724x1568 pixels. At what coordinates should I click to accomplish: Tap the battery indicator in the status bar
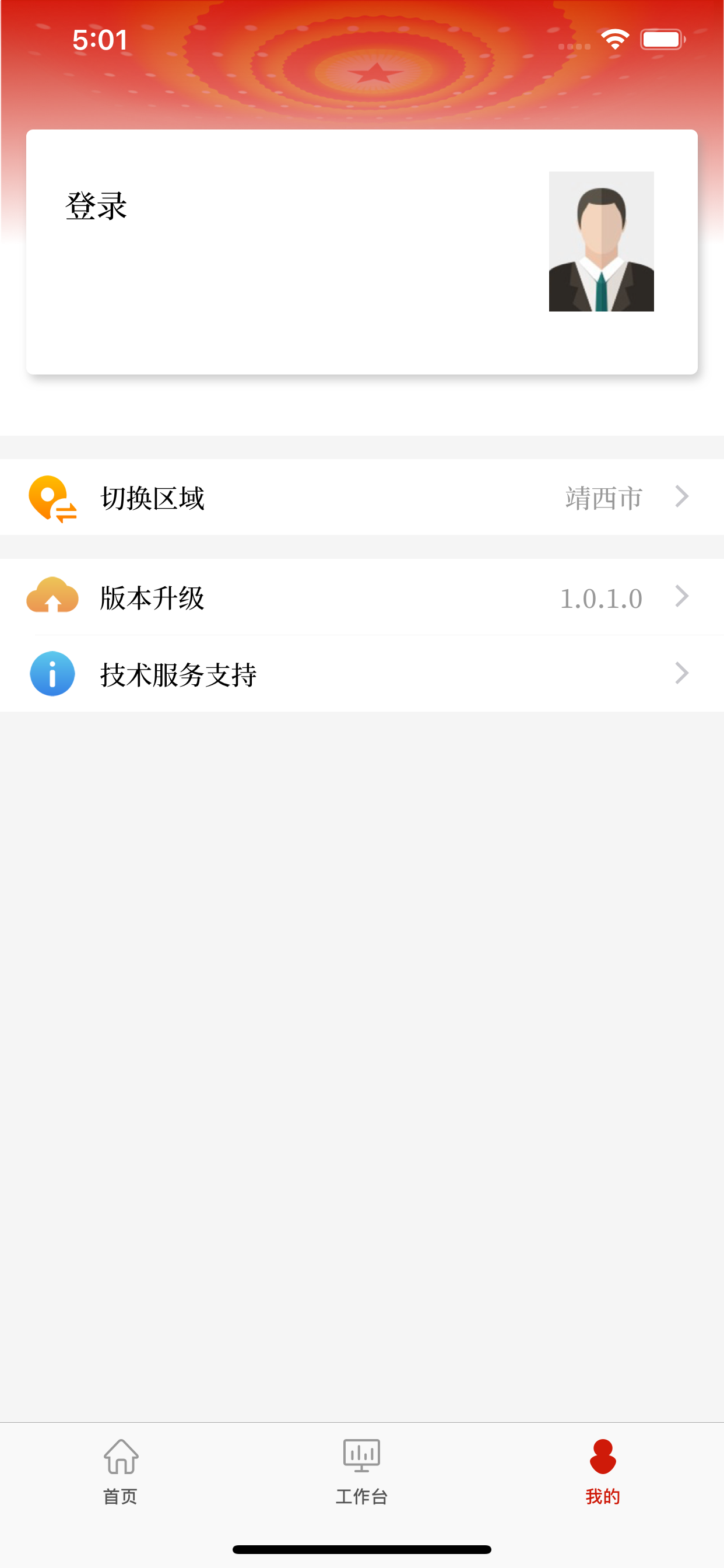click(x=663, y=38)
